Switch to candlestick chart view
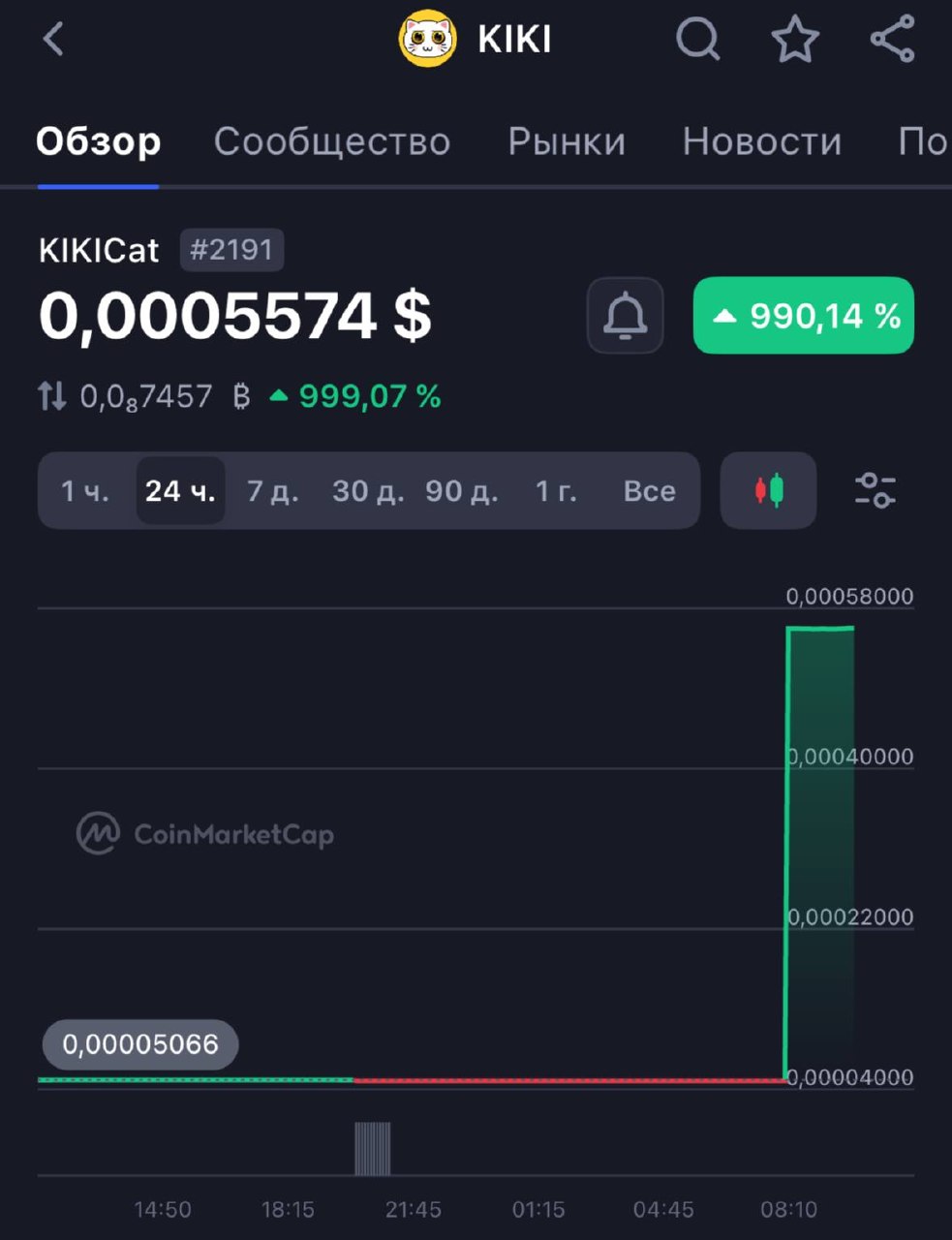Image resolution: width=952 pixels, height=1240 pixels. (x=768, y=490)
